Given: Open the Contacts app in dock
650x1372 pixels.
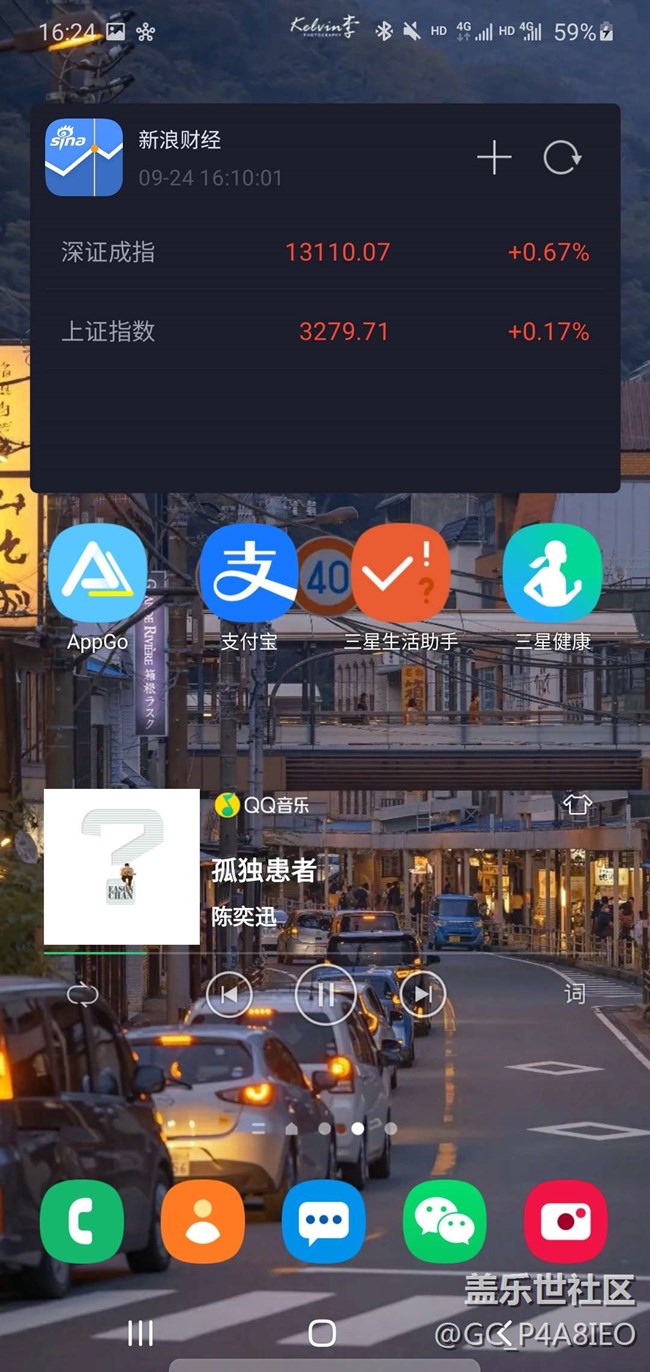Looking at the screenshot, I should (x=203, y=1221).
